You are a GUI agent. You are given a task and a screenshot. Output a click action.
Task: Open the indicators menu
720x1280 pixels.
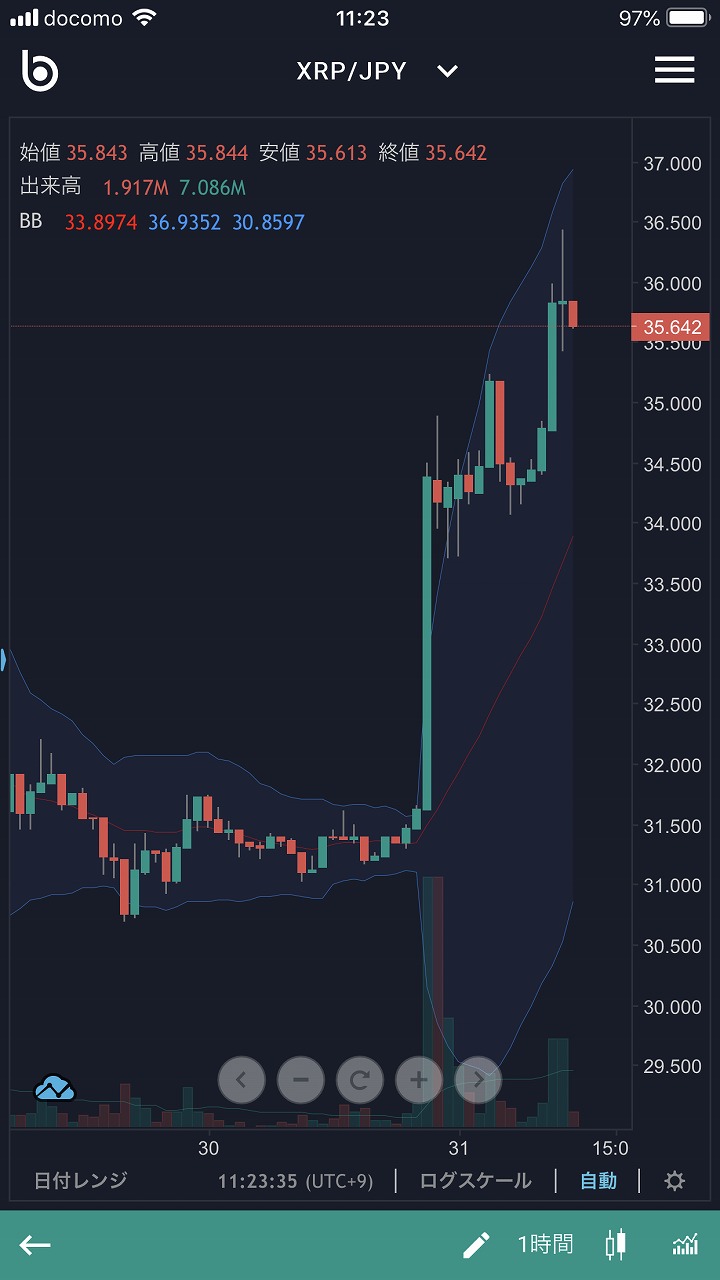(x=685, y=1245)
